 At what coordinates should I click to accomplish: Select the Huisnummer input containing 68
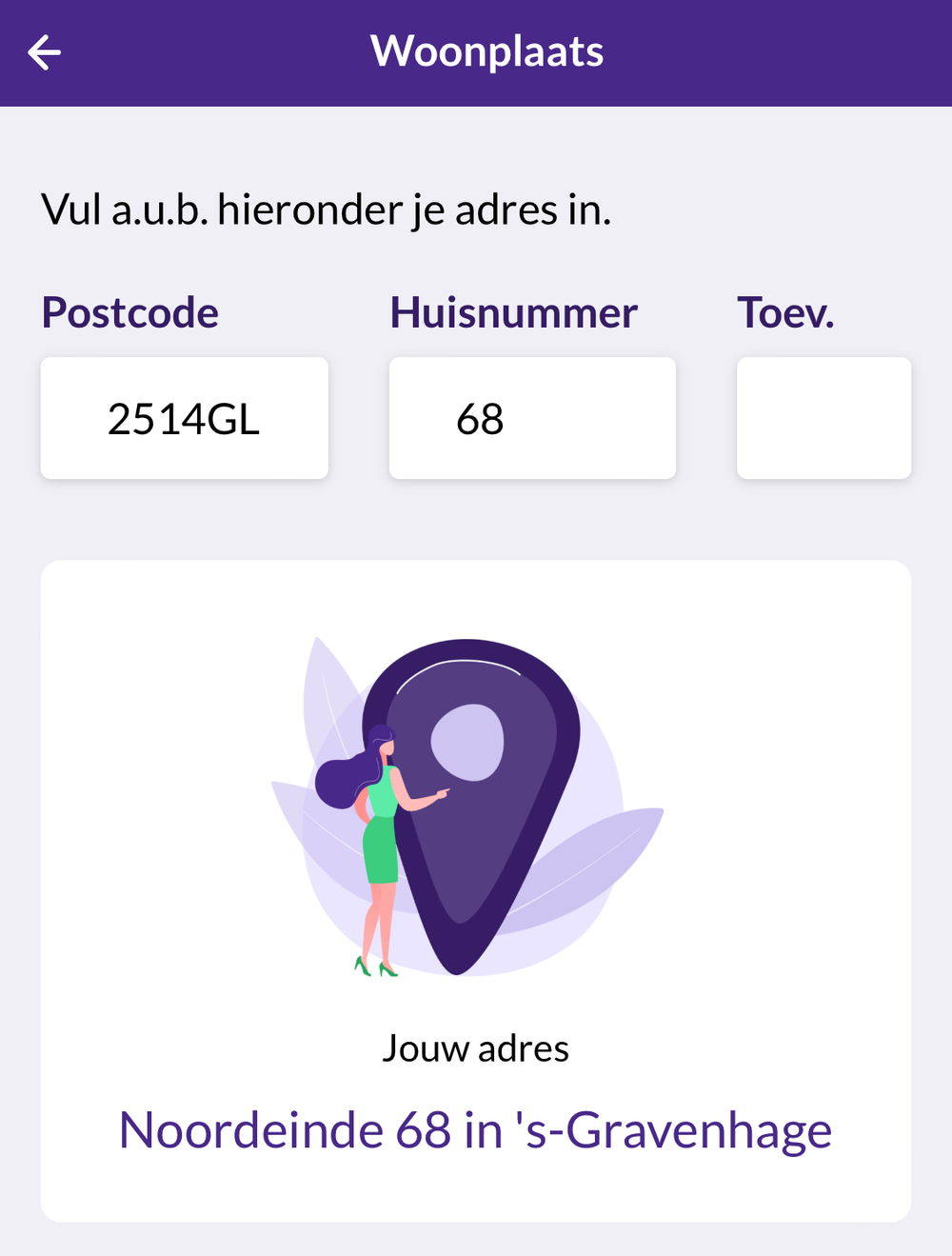pos(532,418)
